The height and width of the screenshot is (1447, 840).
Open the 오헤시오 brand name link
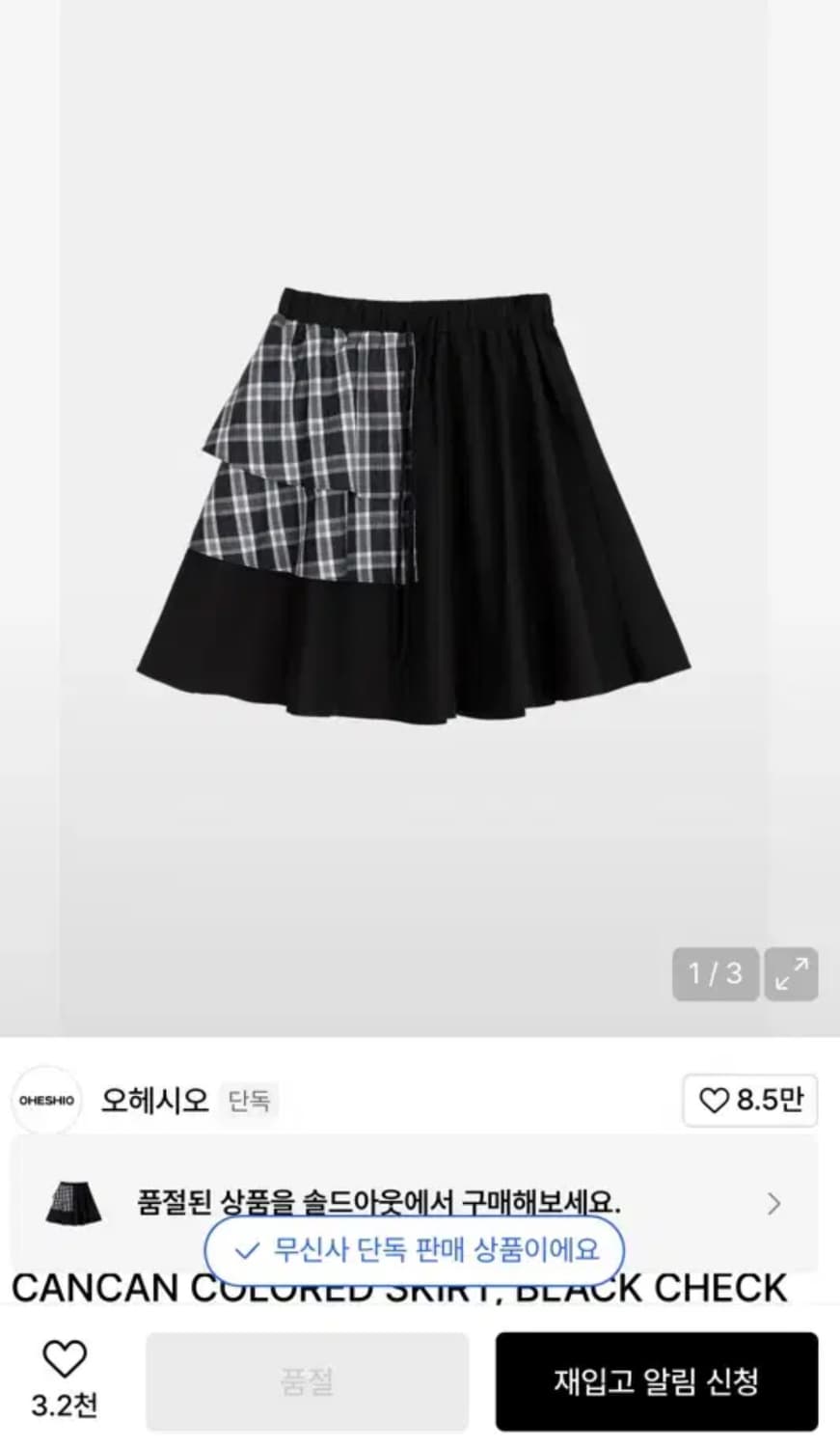click(x=154, y=1100)
